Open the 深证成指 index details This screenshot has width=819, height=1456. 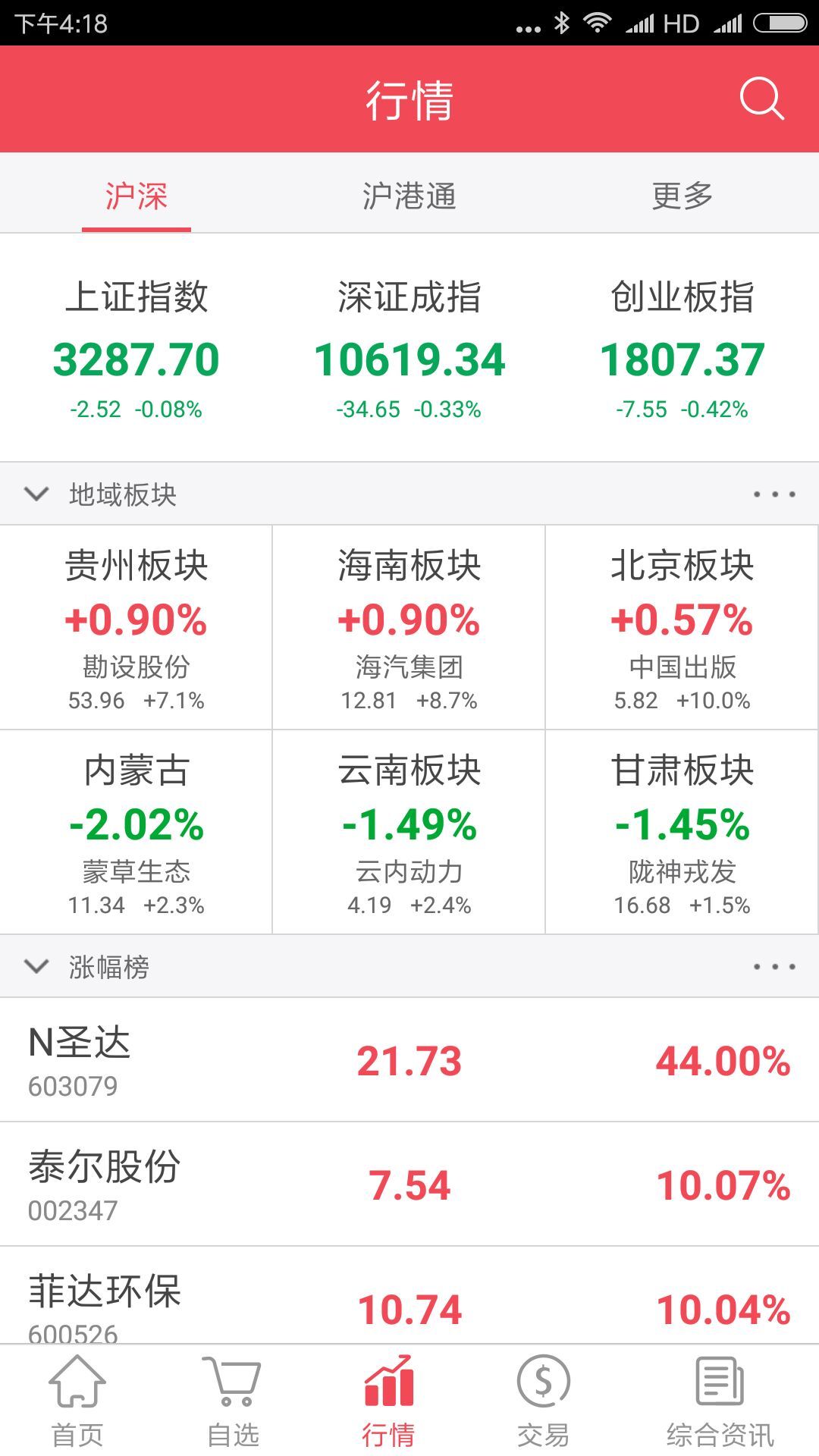[409, 349]
